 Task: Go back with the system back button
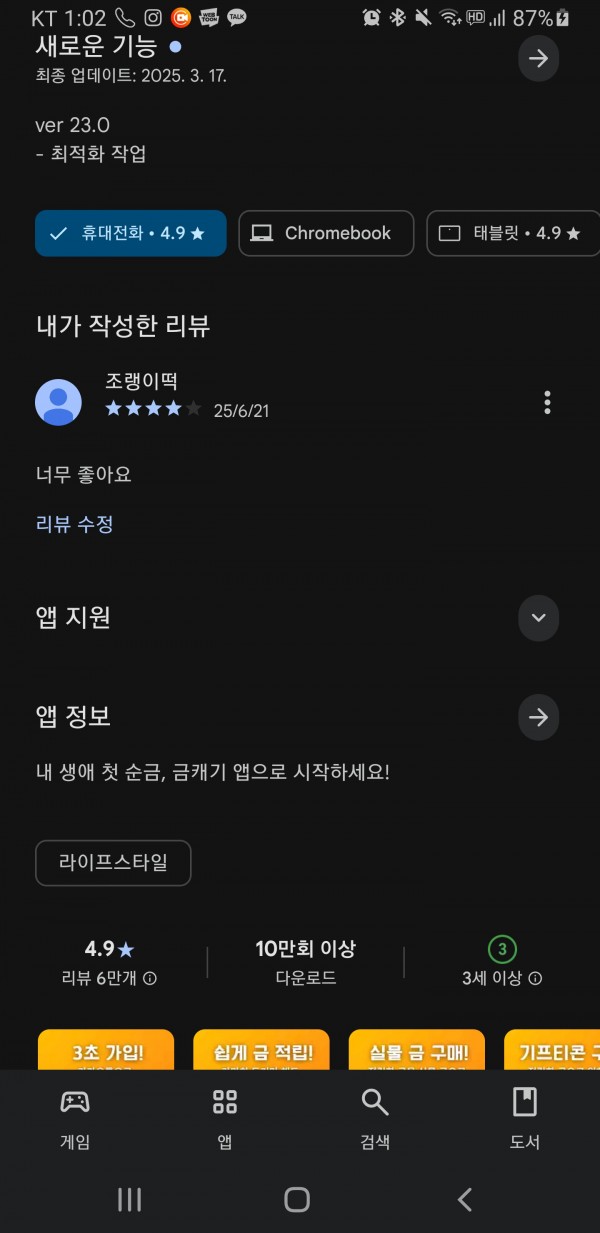(x=464, y=1199)
